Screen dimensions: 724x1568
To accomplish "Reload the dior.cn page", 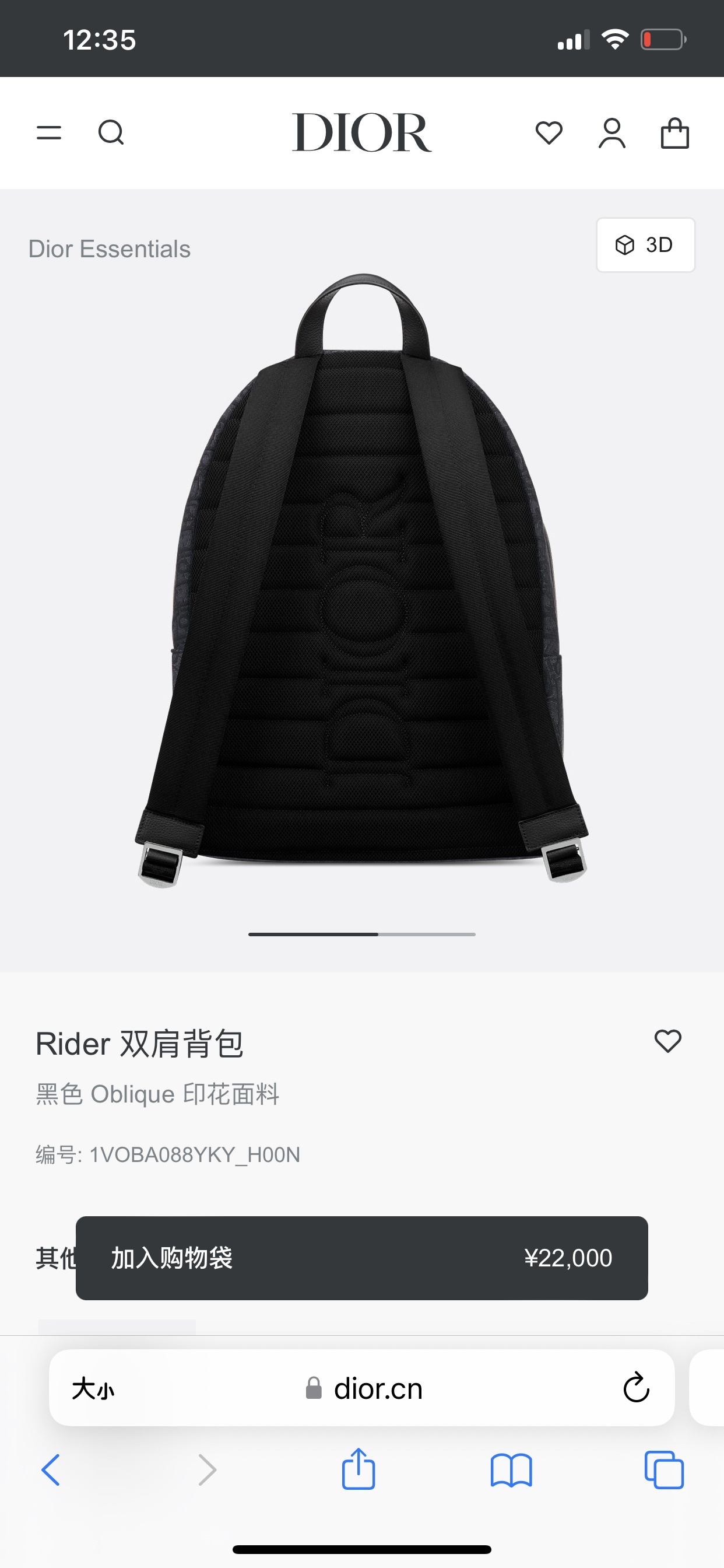I will 637,1389.
